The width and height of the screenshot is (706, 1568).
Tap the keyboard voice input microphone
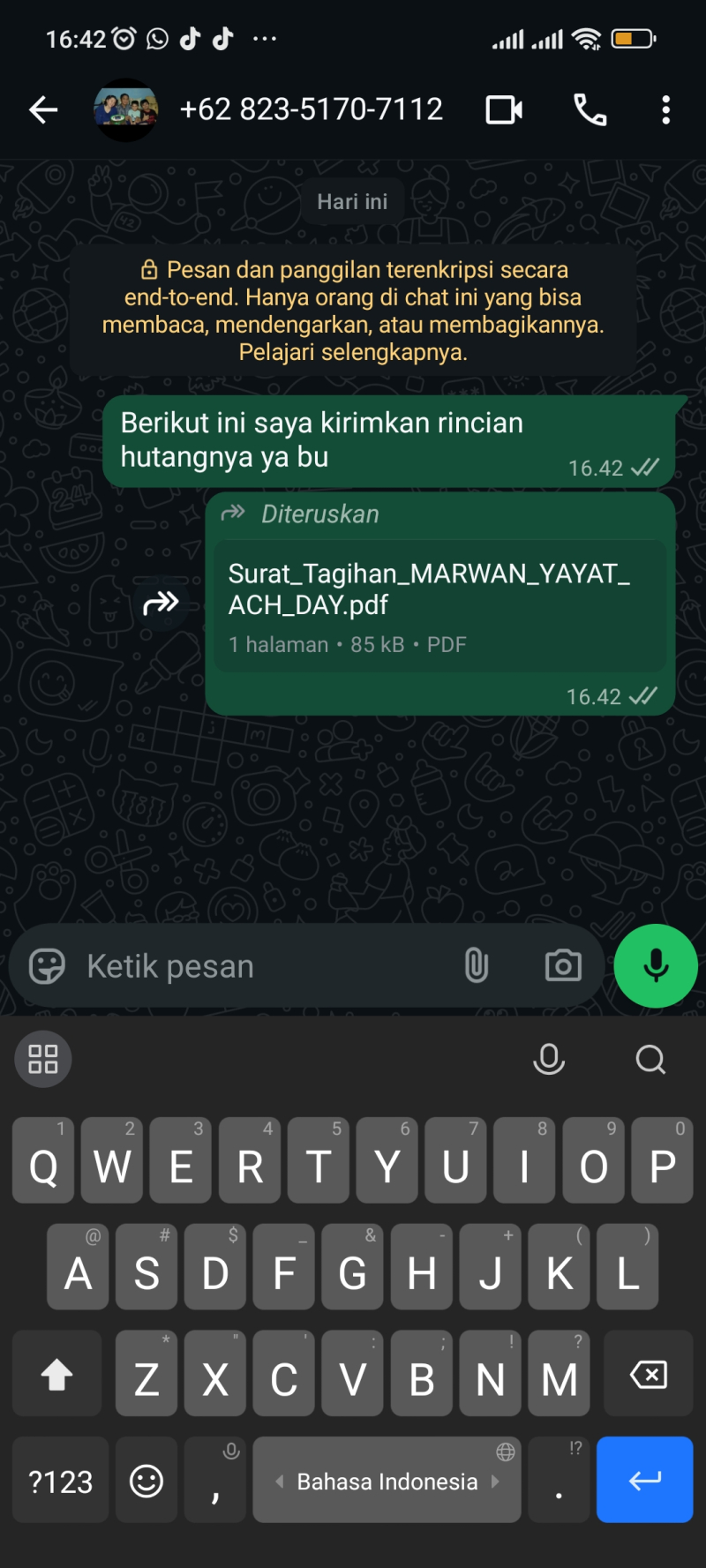548,1059
